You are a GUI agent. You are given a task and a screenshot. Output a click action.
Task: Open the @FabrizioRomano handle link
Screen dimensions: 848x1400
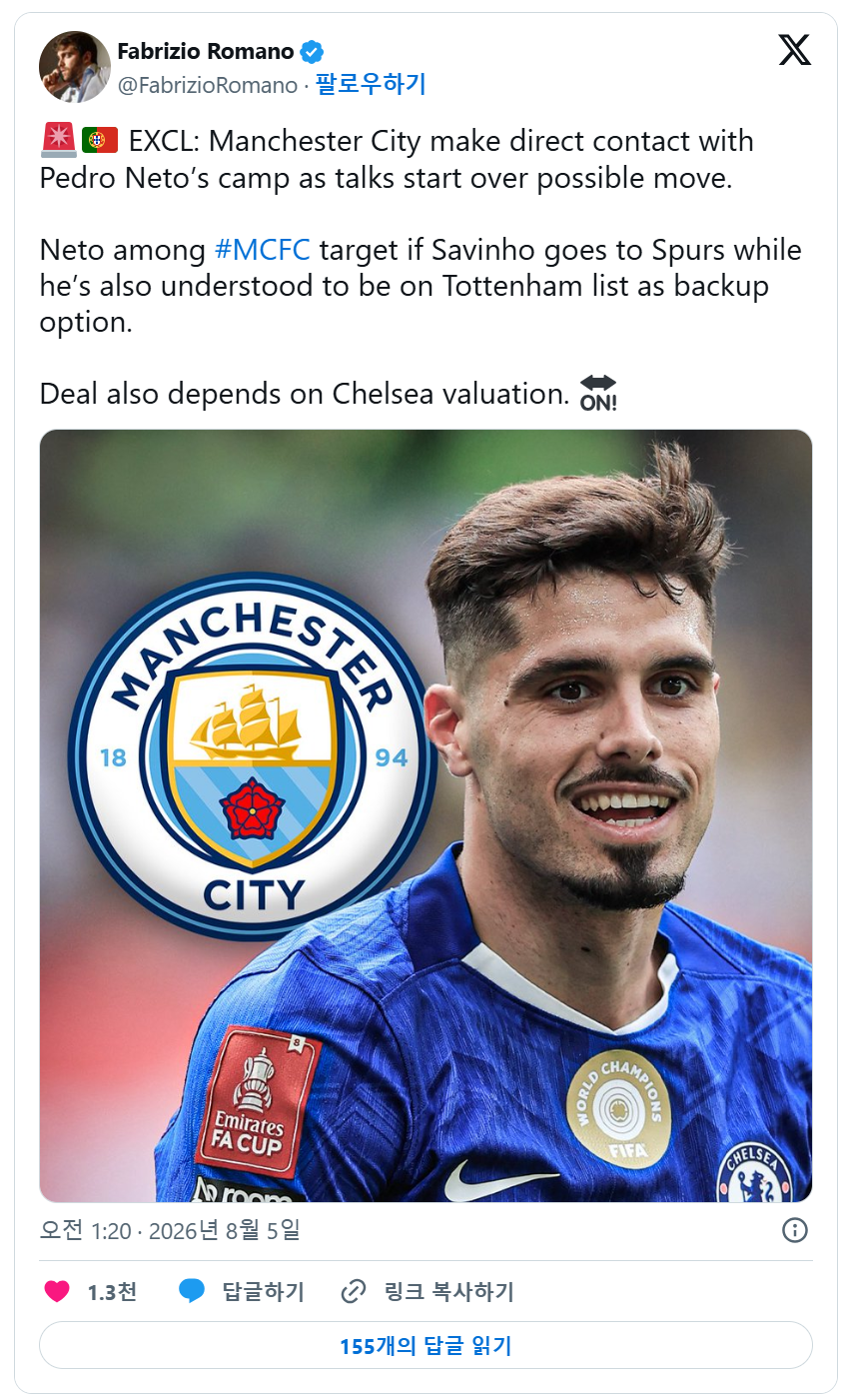[208, 86]
